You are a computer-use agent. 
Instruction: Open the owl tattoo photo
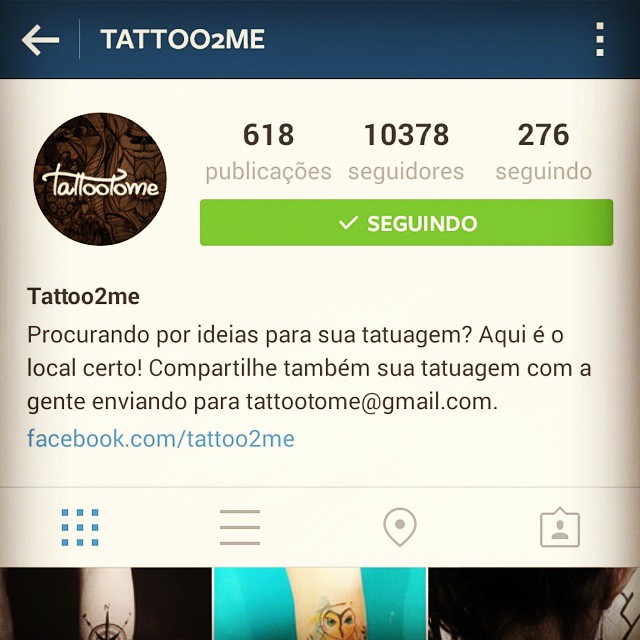pos(320,606)
